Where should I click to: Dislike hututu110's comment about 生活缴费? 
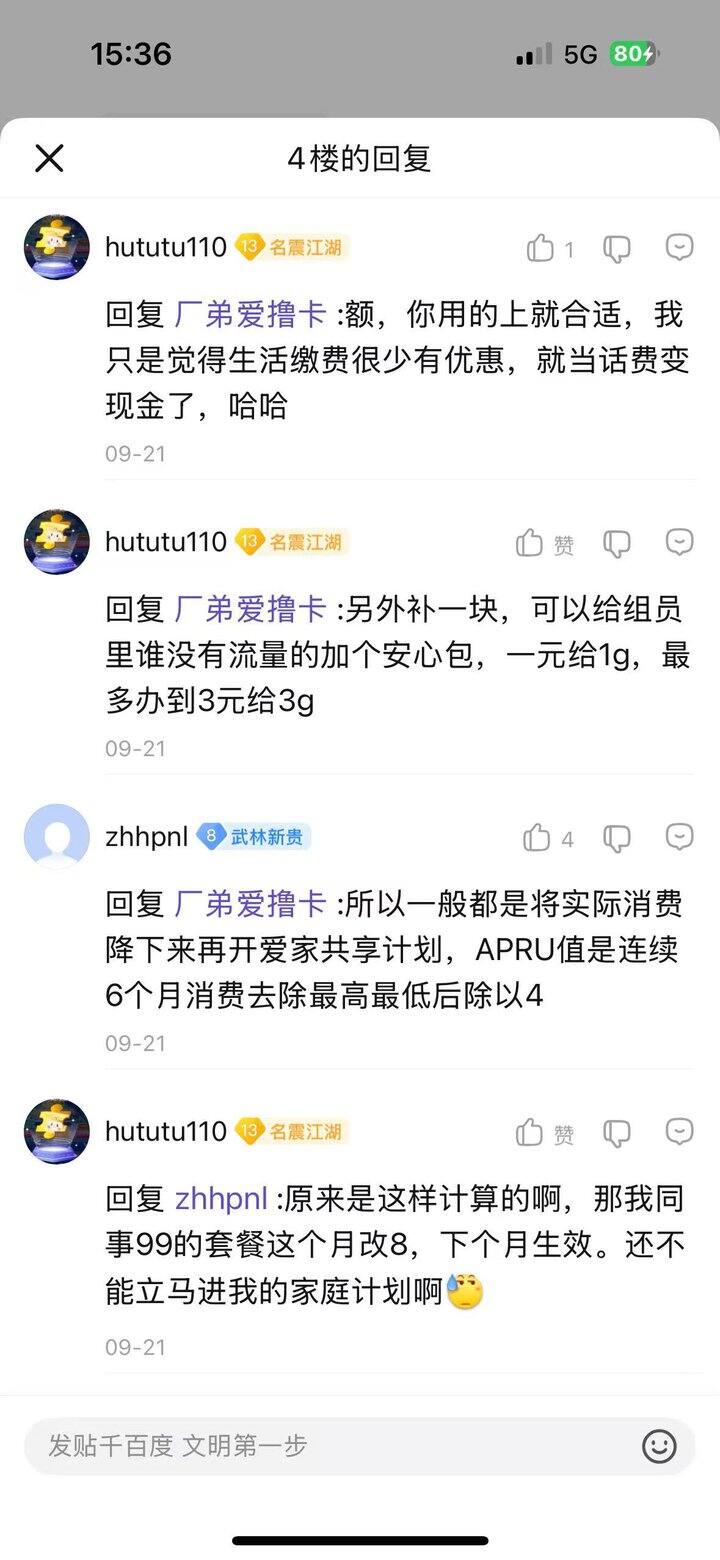click(x=617, y=249)
